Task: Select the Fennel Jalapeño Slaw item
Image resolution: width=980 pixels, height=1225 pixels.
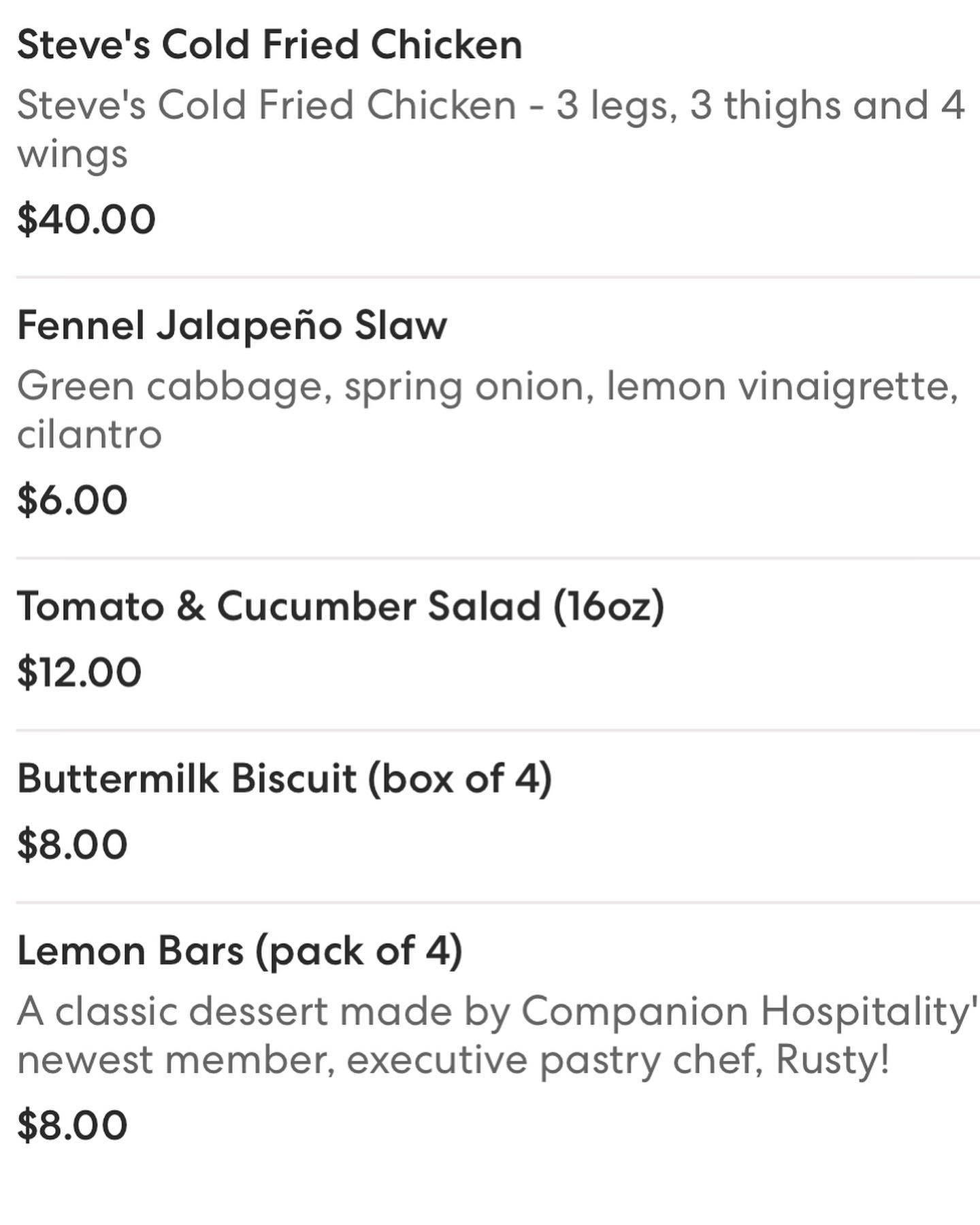Action: click(x=232, y=326)
